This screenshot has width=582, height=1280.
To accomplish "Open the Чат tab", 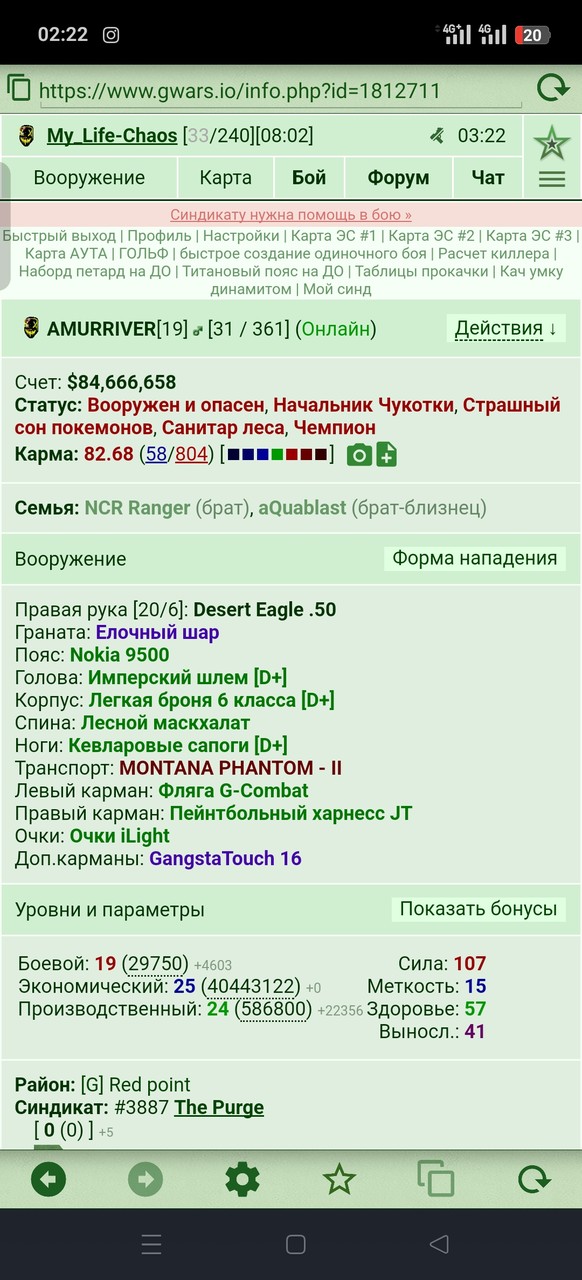I will (x=488, y=178).
